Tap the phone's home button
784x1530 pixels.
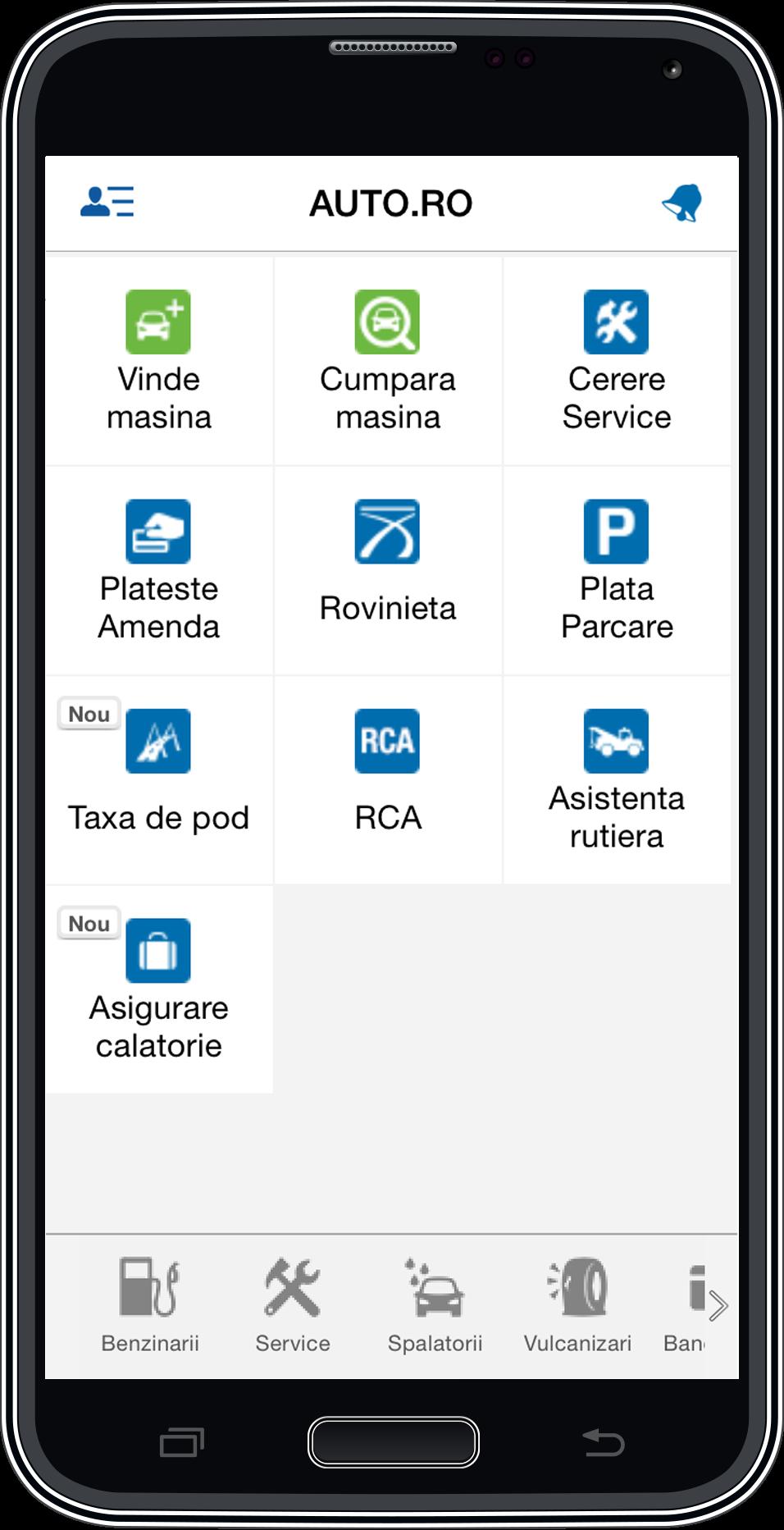pos(393,1442)
